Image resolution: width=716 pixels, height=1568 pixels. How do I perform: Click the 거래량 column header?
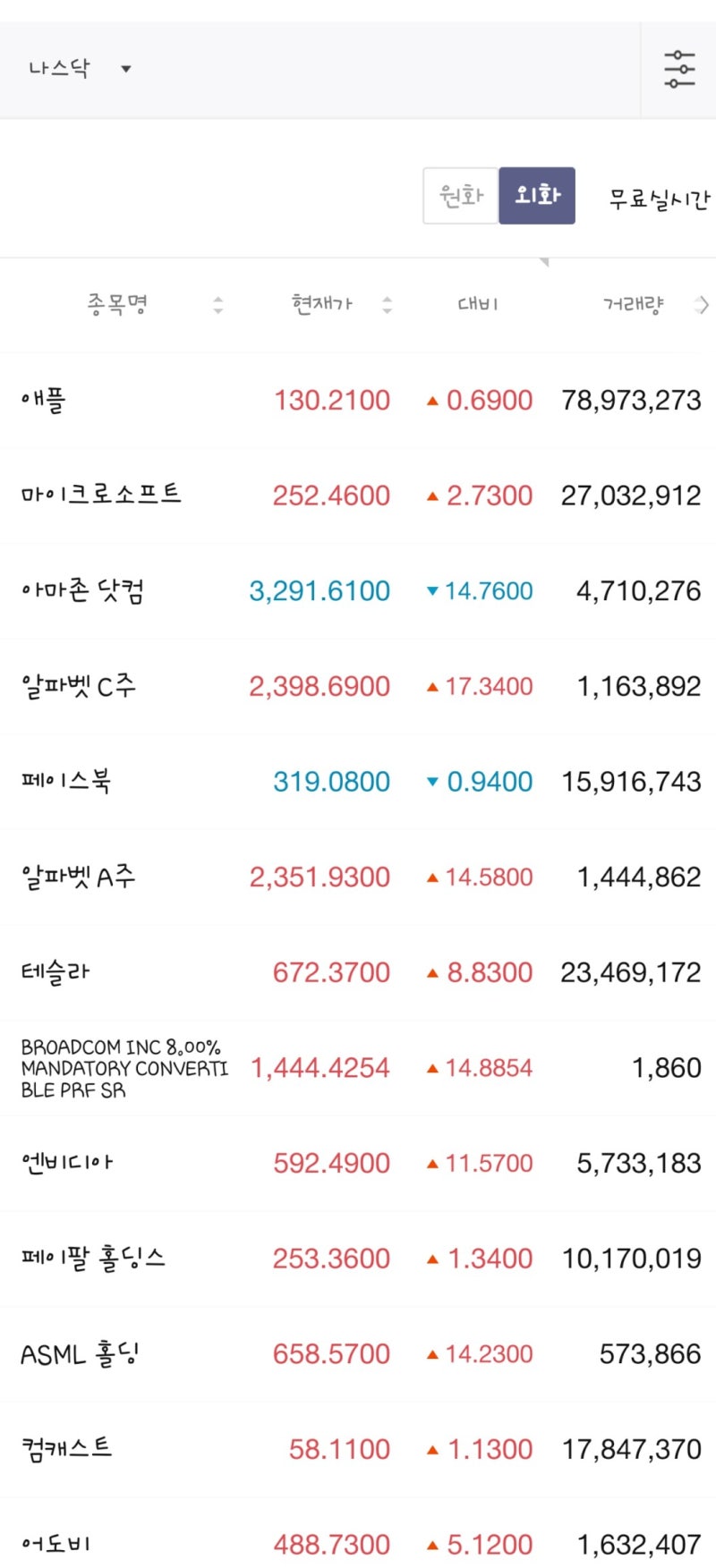tap(632, 304)
